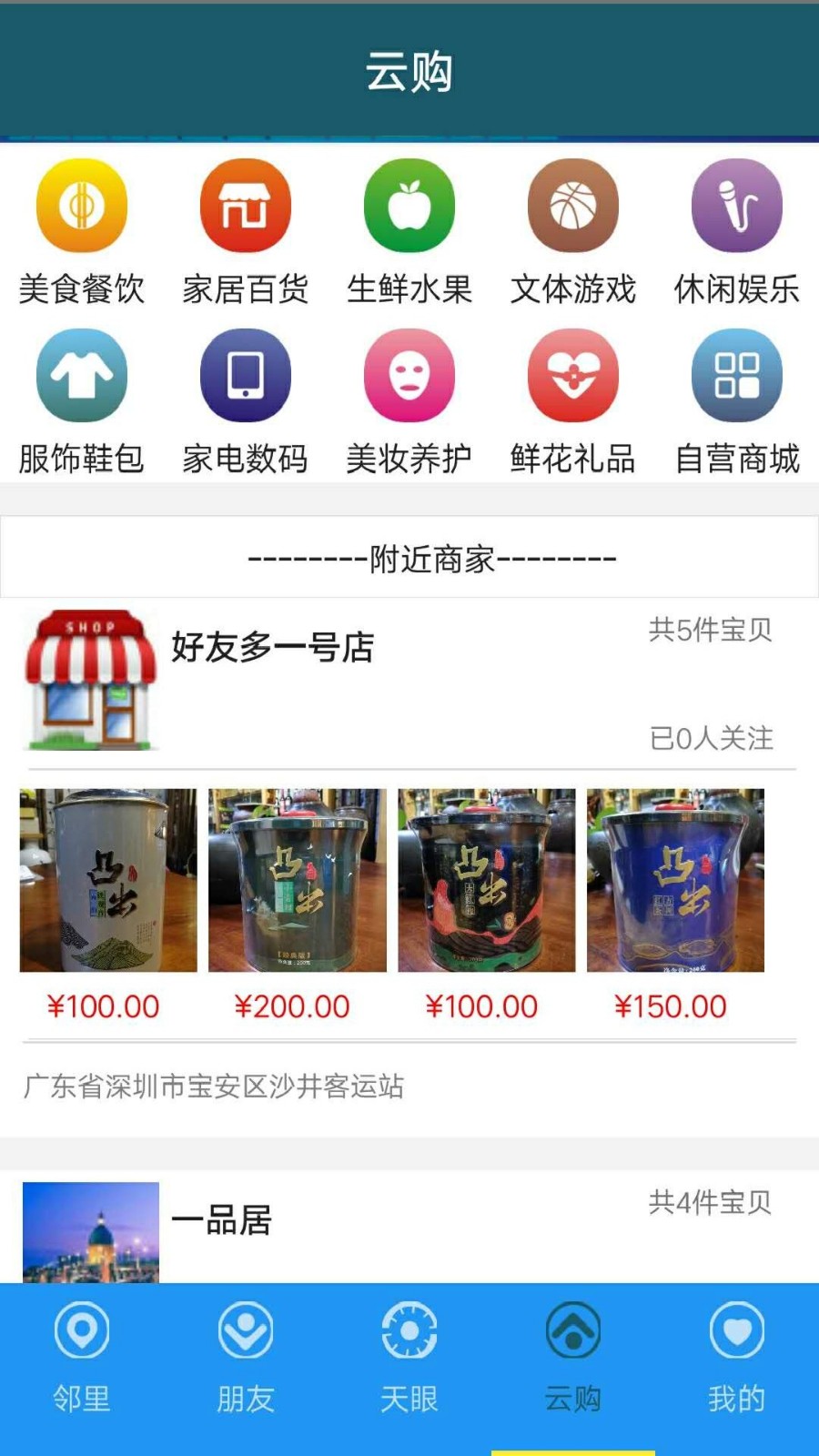Image resolution: width=819 pixels, height=1456 pixels.
Task: Open the 鲜花礼品 gift category
Action: click(571, 375)
